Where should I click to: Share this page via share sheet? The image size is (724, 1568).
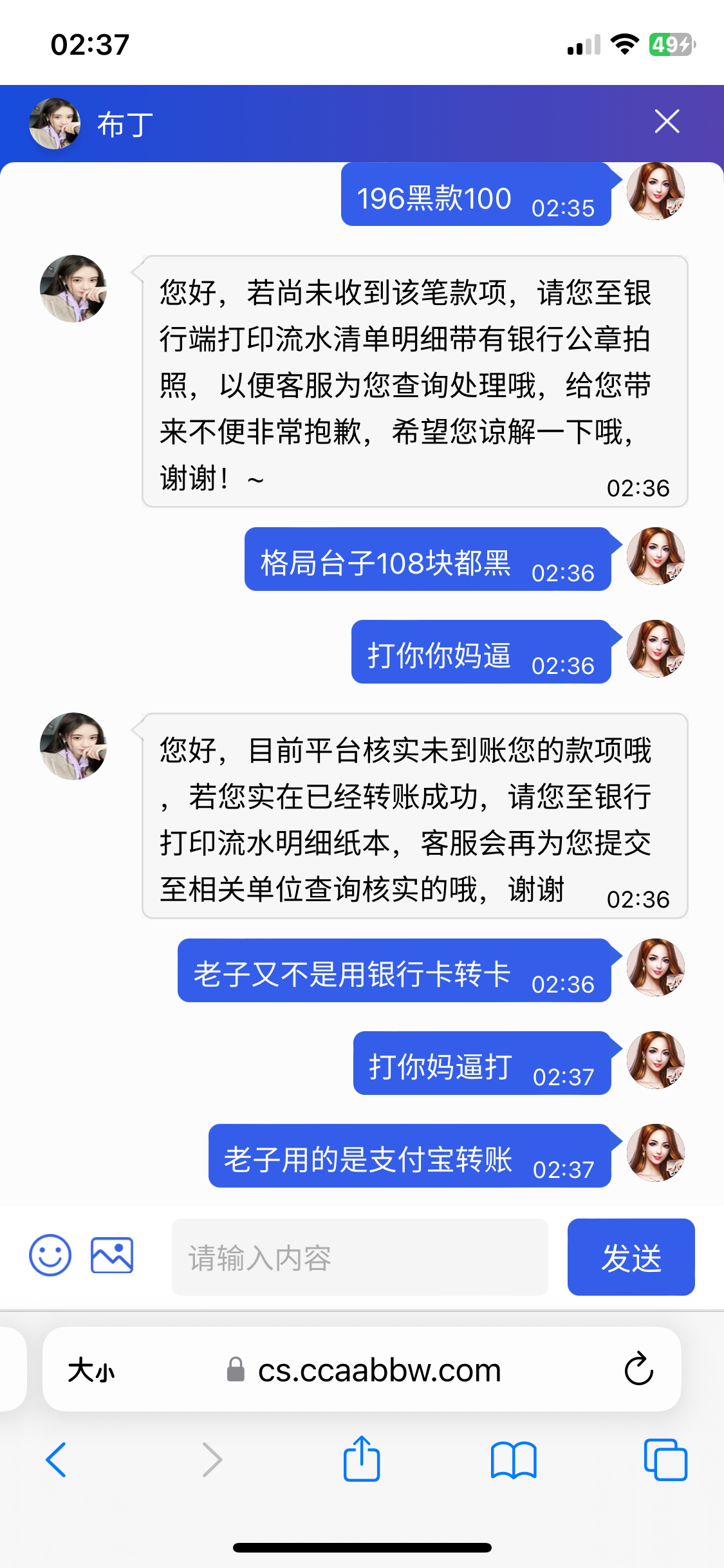tap(362, 1459)
